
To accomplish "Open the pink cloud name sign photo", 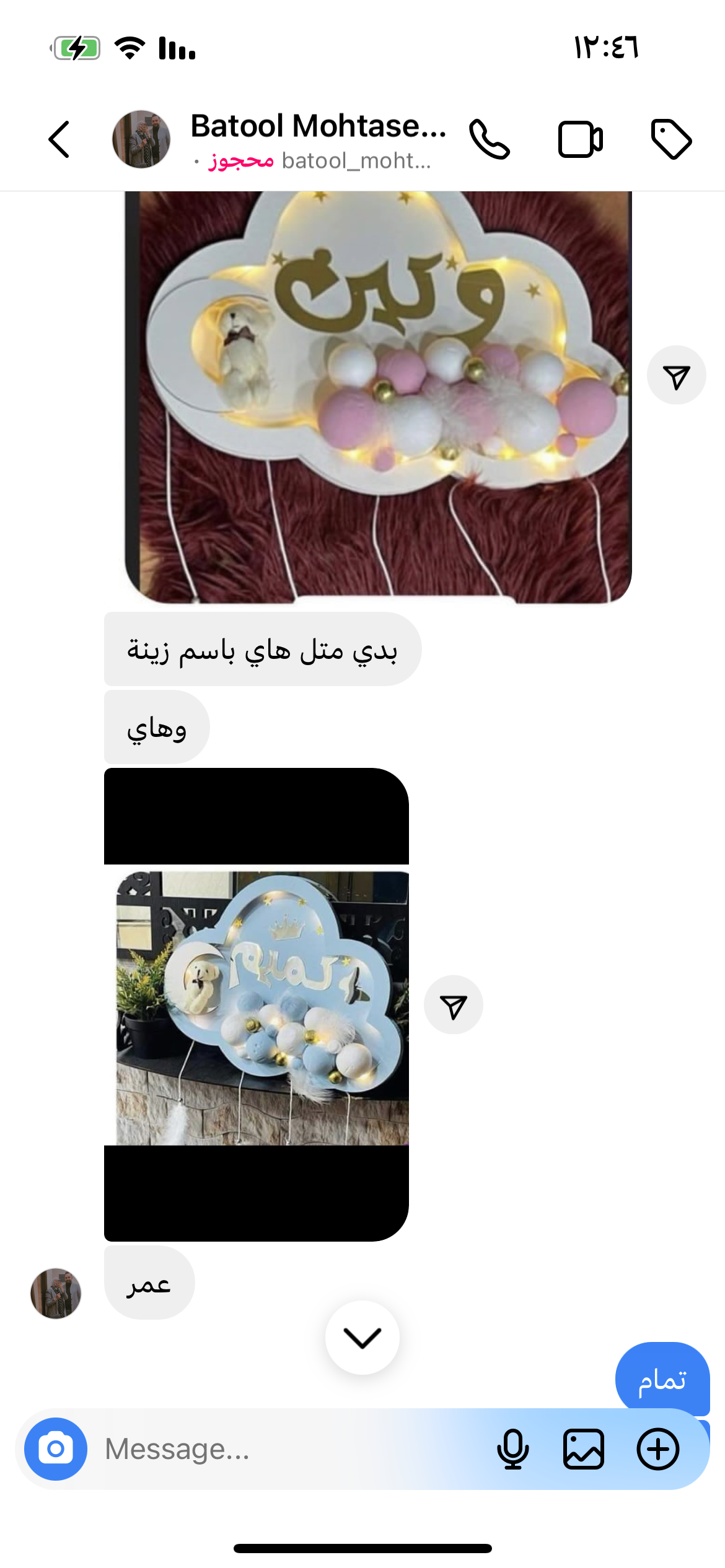I will [378, 396].
